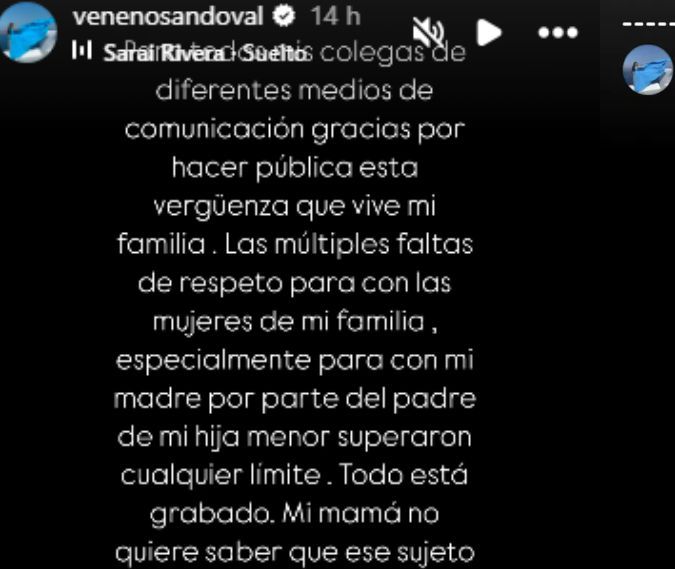The width and height of the screenshot is (675, 569).
Task: Open the next story's profile avatar
Action: pyautogui.click(x=647, y=69)
